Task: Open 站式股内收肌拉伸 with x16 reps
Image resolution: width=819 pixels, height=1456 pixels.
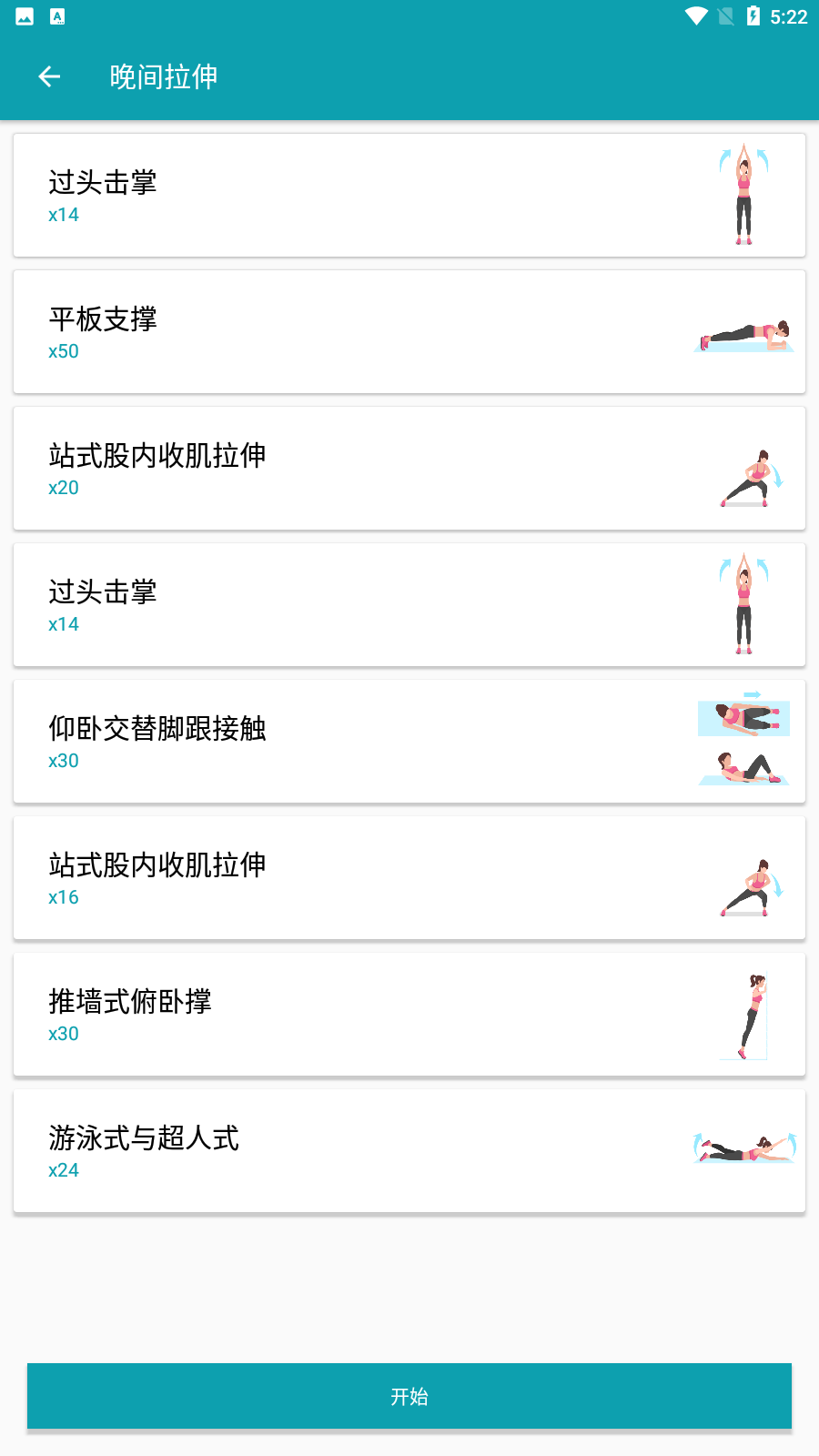Action: (409, 878)
